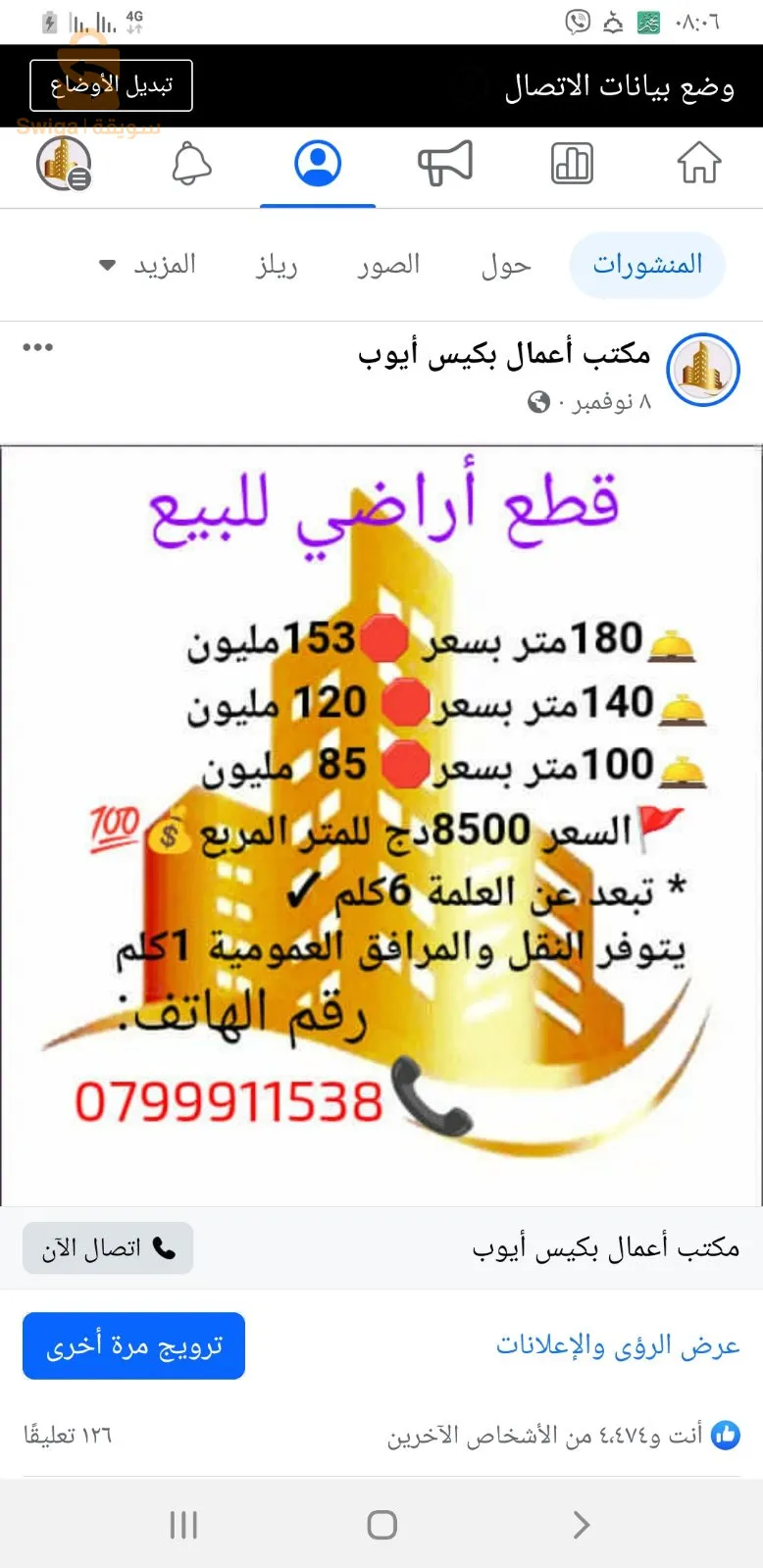The width and height of the screenshot is (763, 1568).
Task: Open the three-dot post options menu
Action: (41, 345)
